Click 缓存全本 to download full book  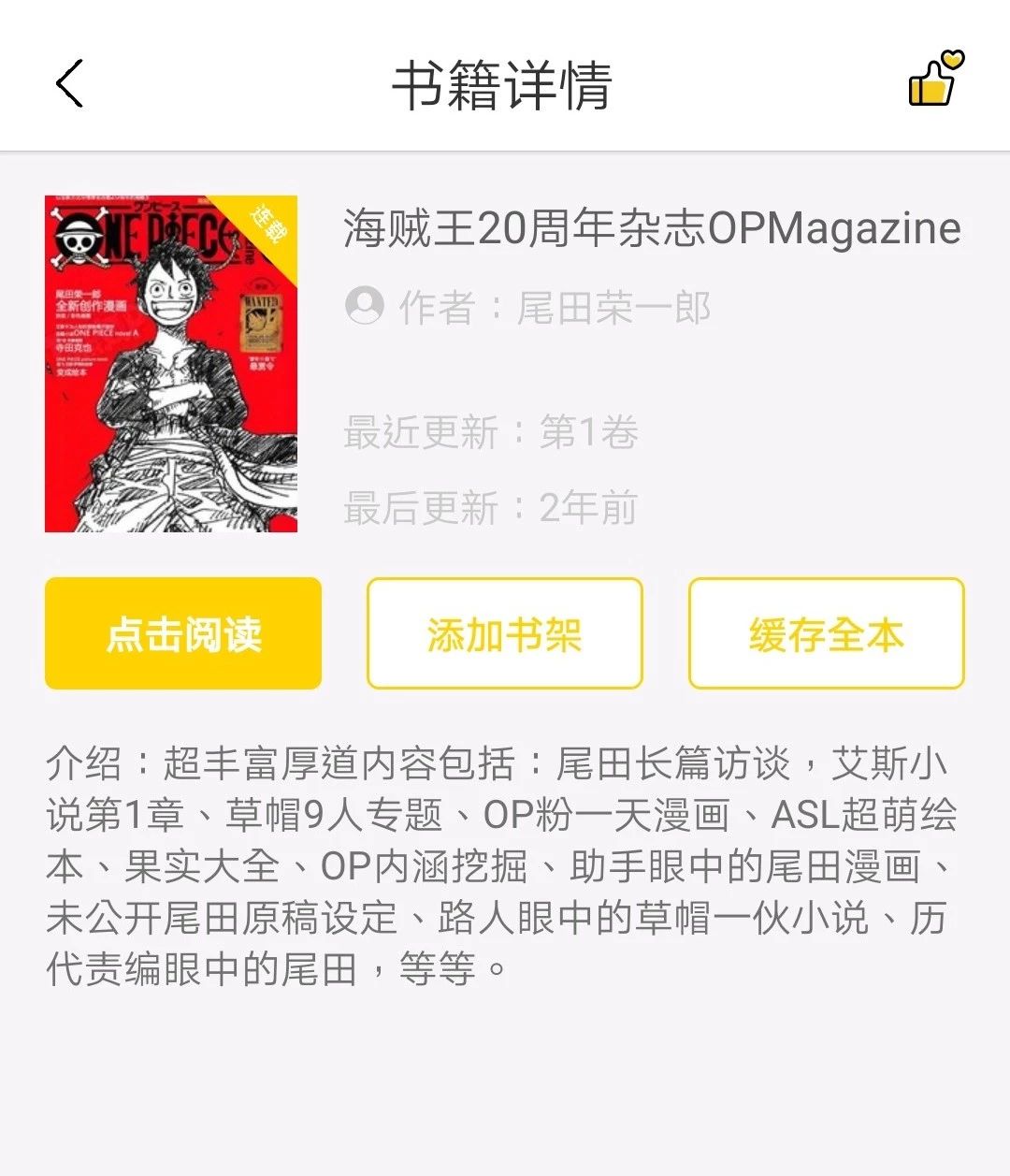tap(826, 632)
